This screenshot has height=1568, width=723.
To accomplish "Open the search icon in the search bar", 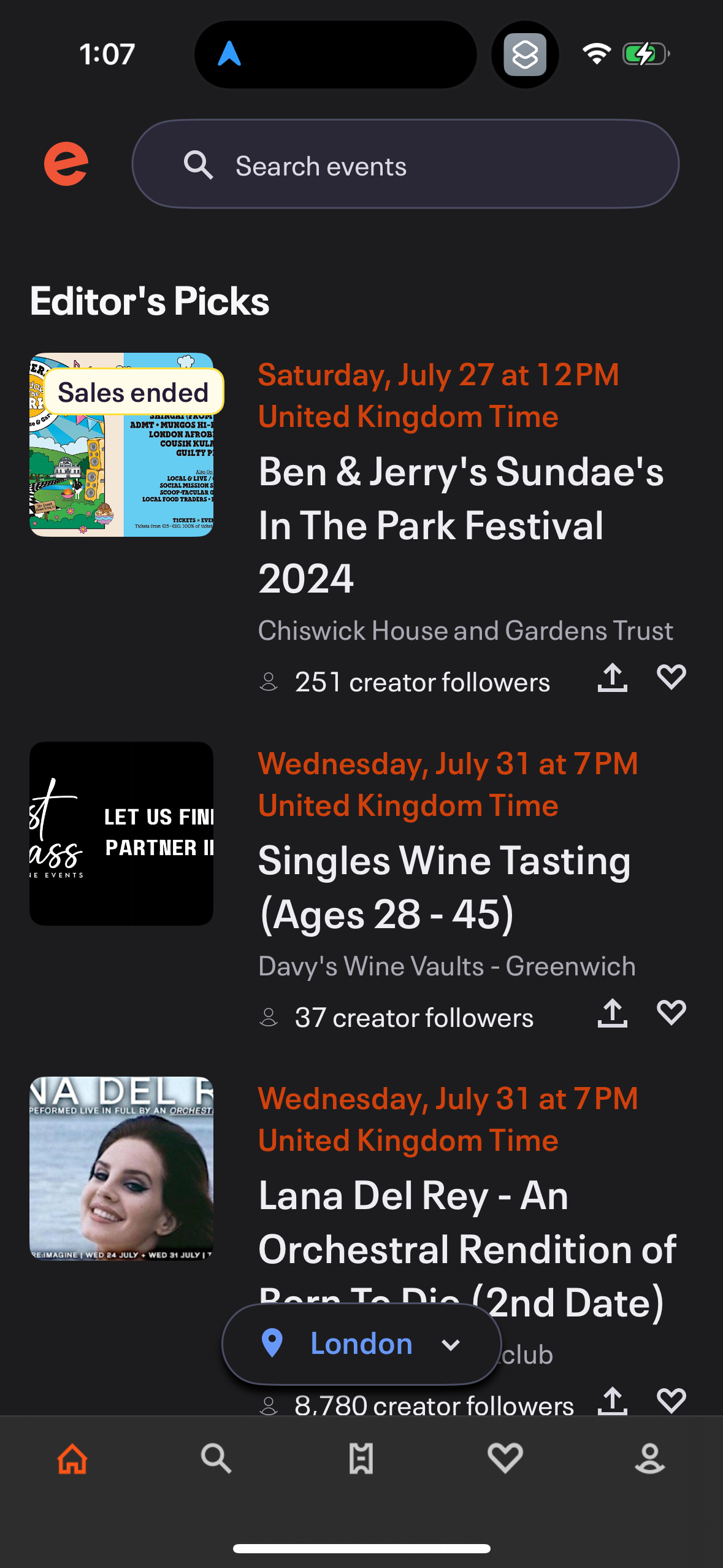I will click(x=199, y=164).
